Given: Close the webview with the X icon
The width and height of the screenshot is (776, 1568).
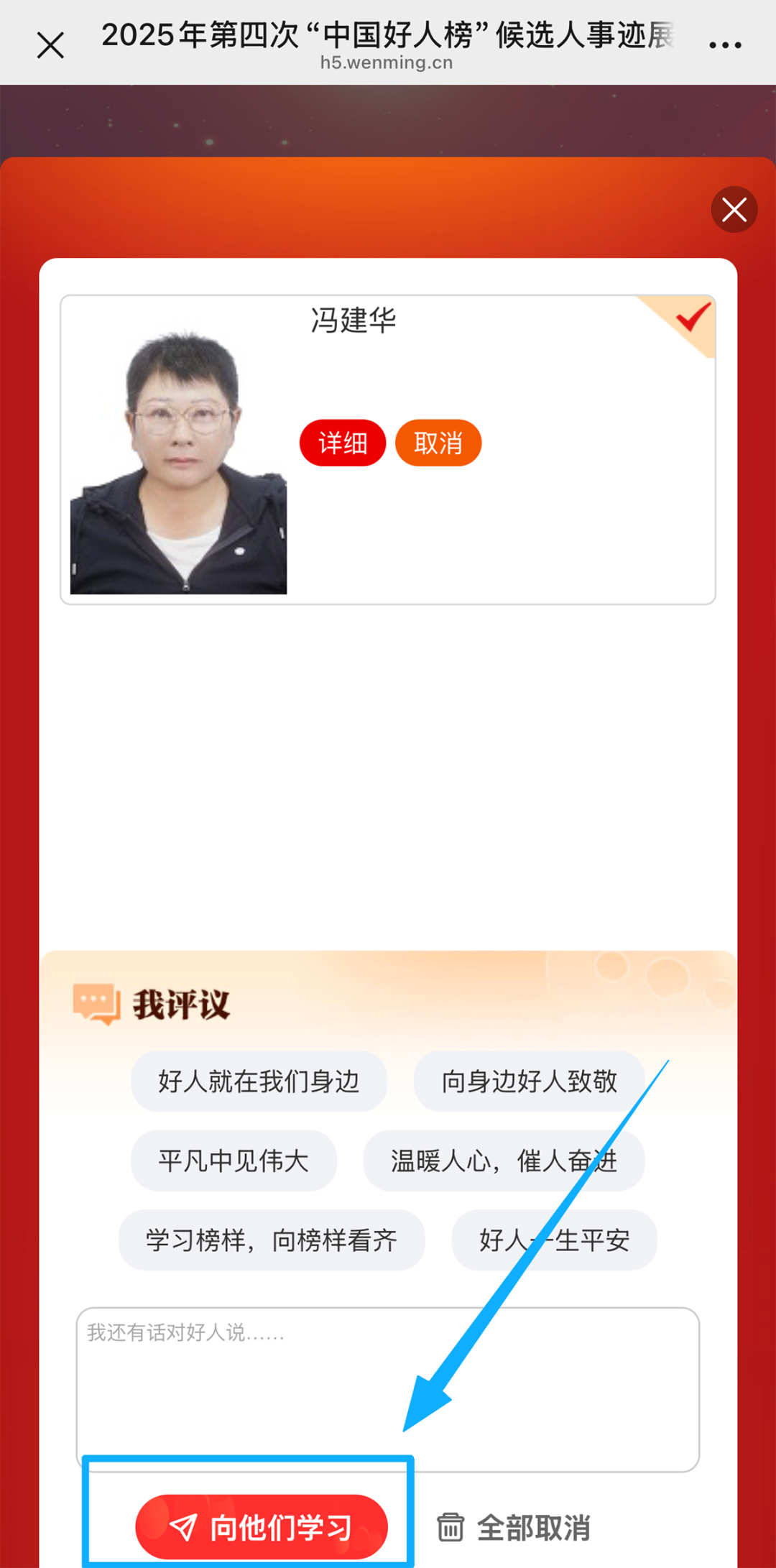Looking at the screenshot, I should point(50,45).
